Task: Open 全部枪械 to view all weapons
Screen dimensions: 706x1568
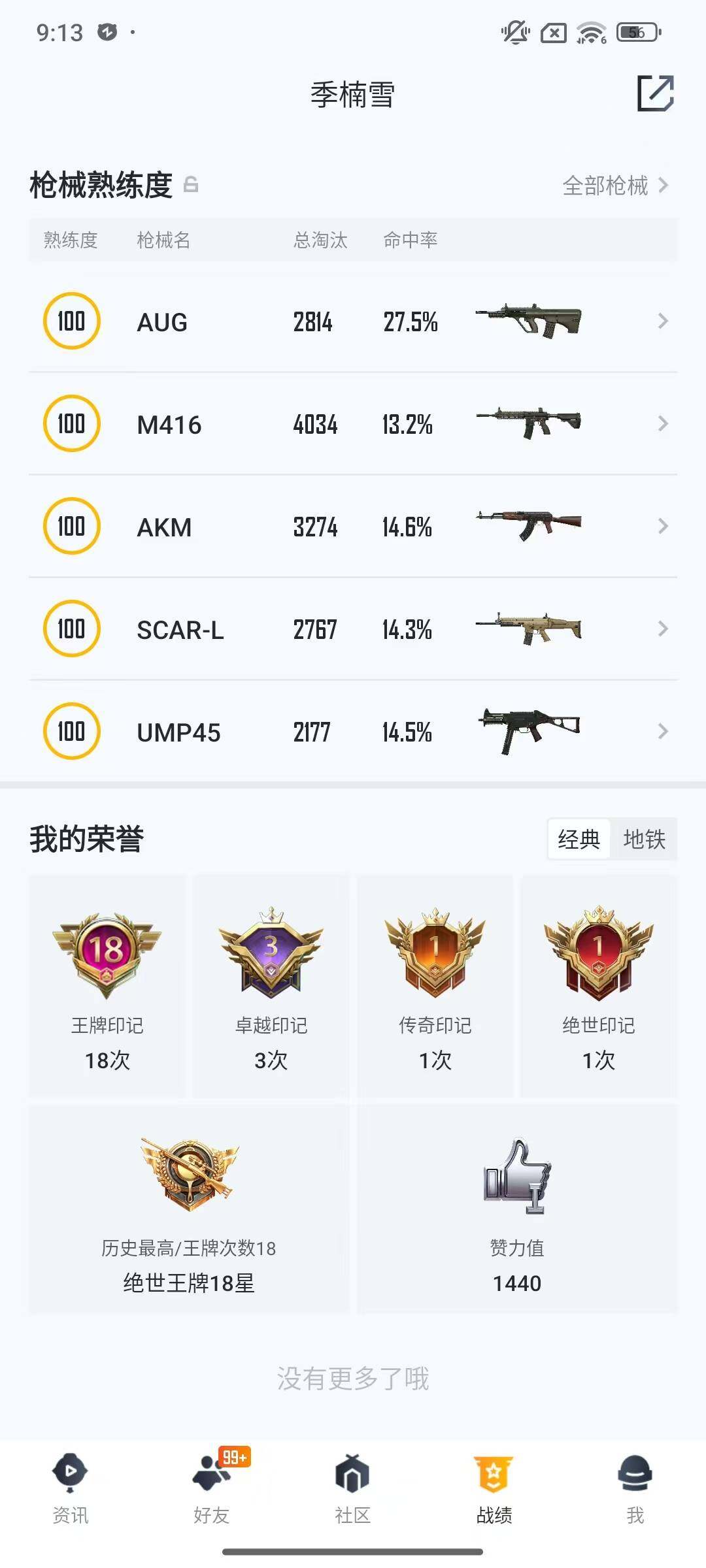Action: tap(607, 186)
